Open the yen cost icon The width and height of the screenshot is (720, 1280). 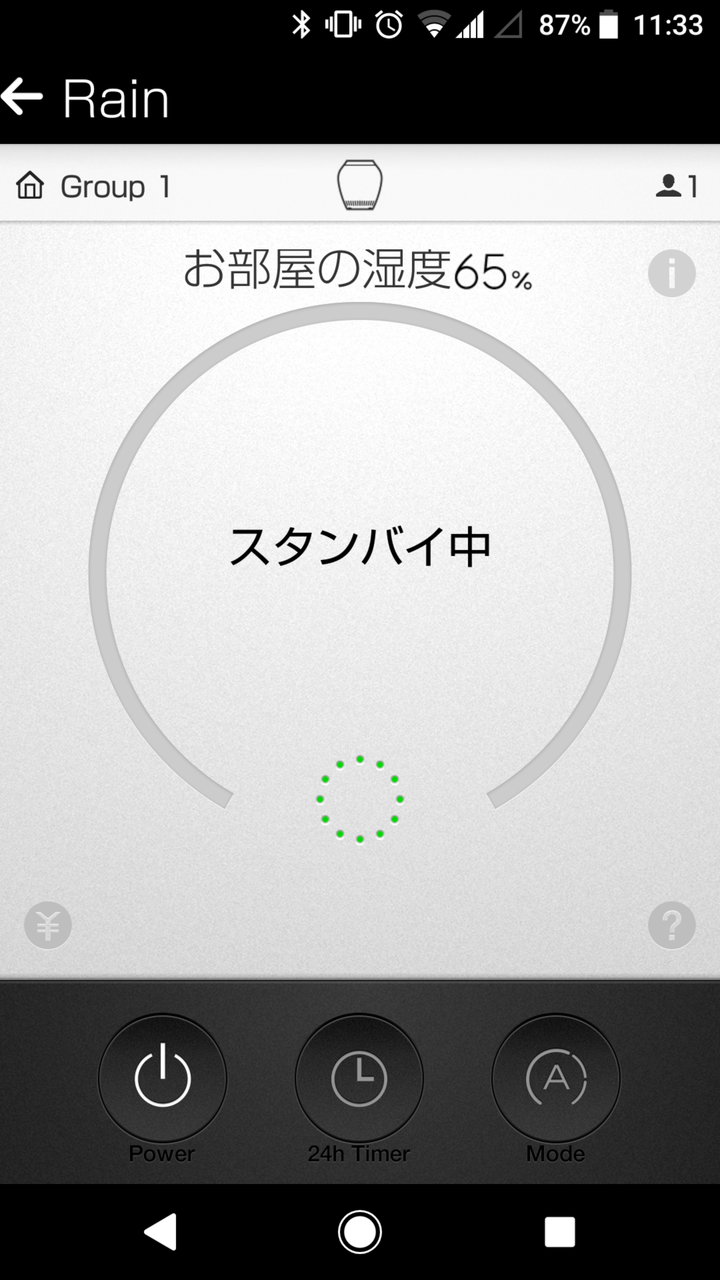coord(48,926)
